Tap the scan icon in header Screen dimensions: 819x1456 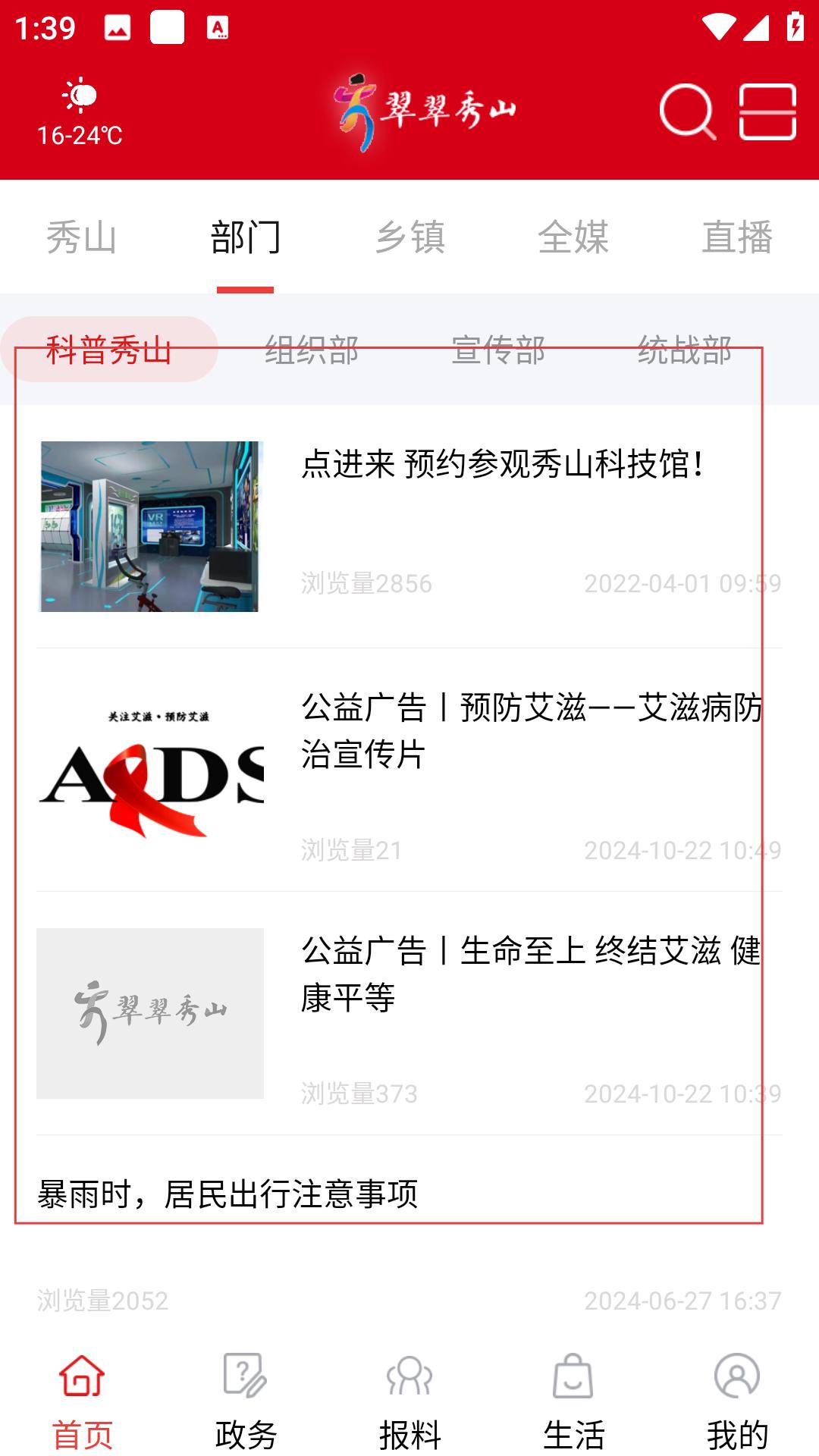(767, 112)
